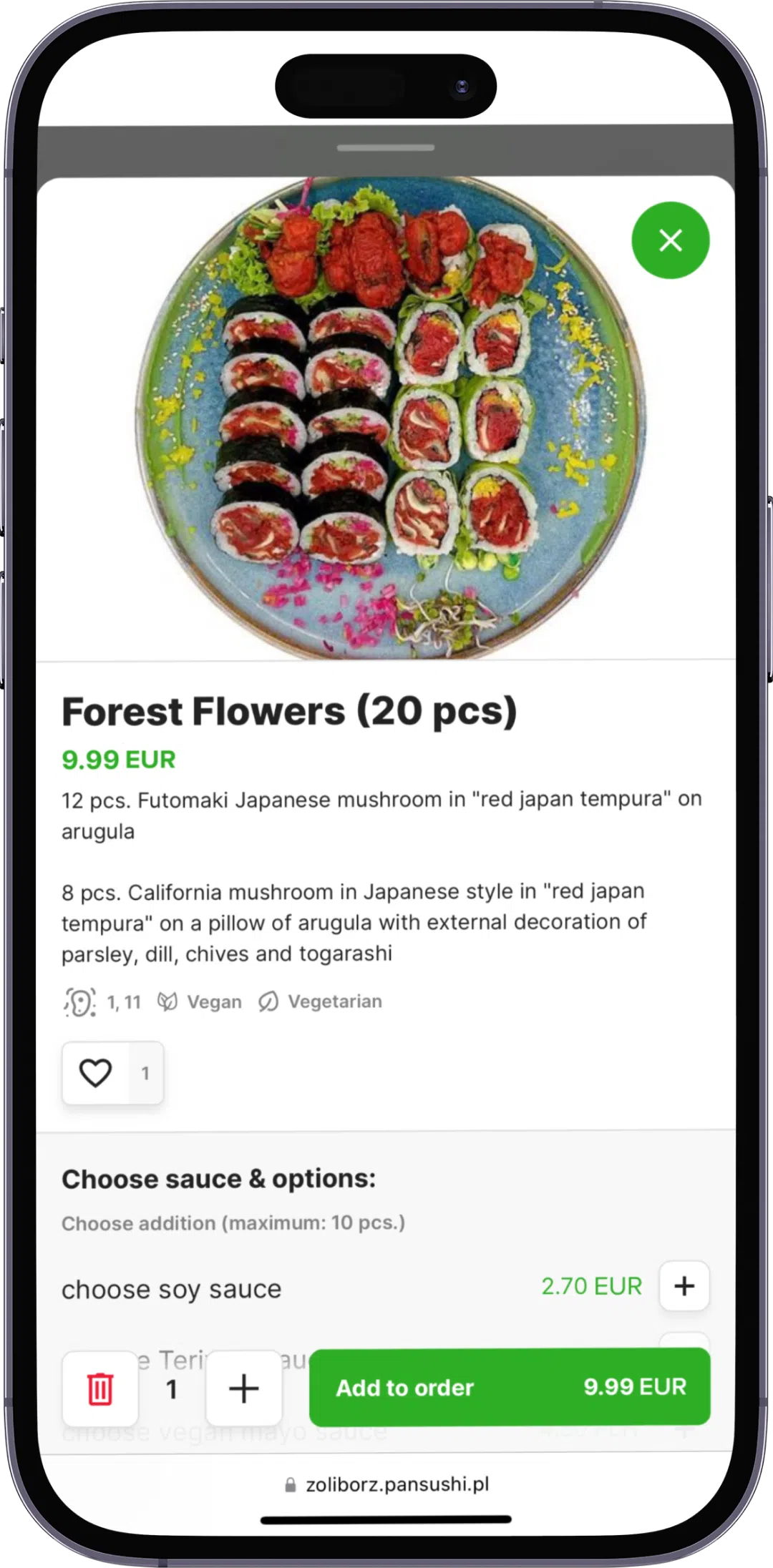Tap the zoliborz.pansushi.pl address bar
The width and height of the screenshot is (773, 1568).
click(386, 1484)
